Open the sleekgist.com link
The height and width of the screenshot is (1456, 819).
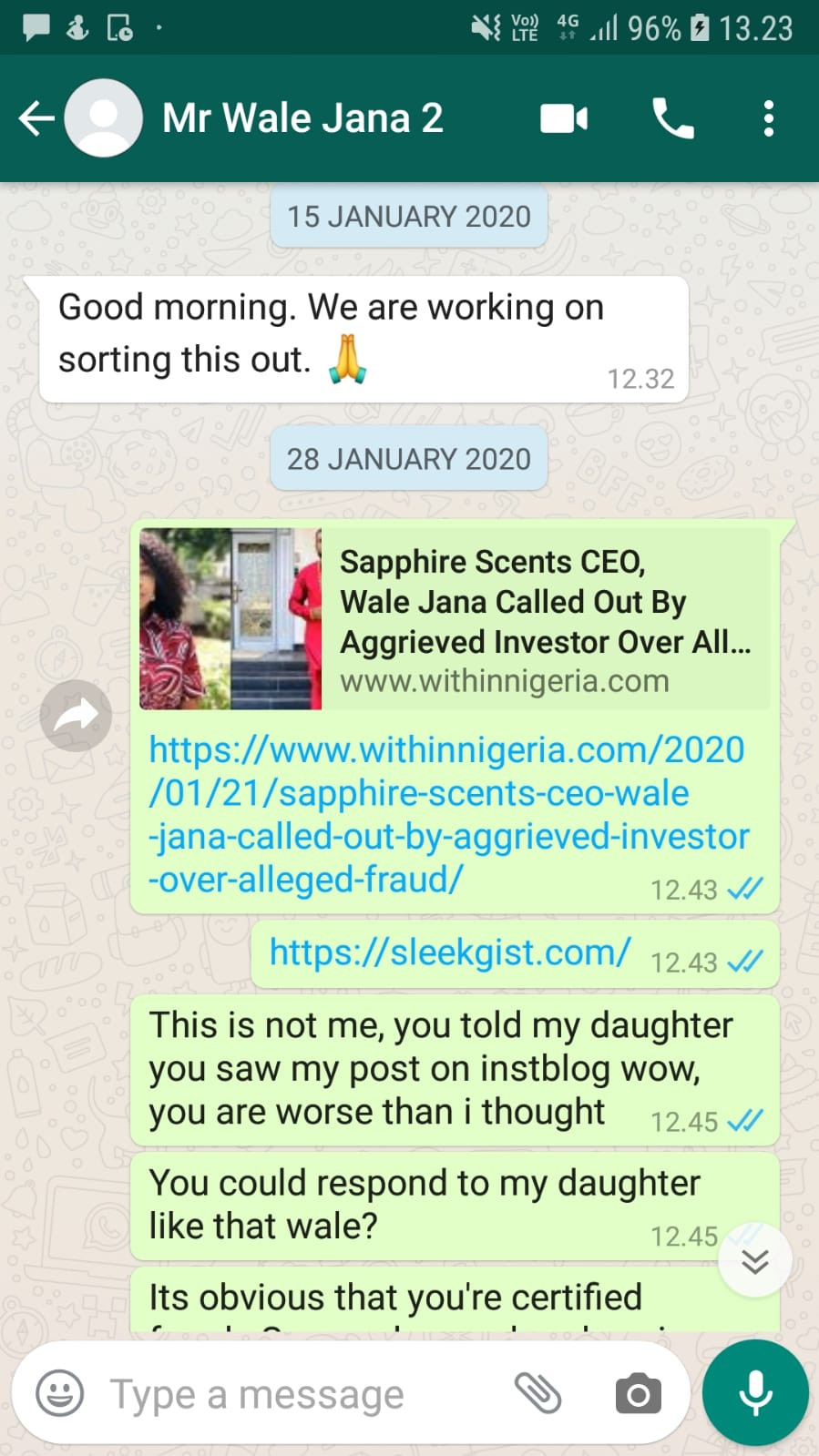(x=449, y=952)
